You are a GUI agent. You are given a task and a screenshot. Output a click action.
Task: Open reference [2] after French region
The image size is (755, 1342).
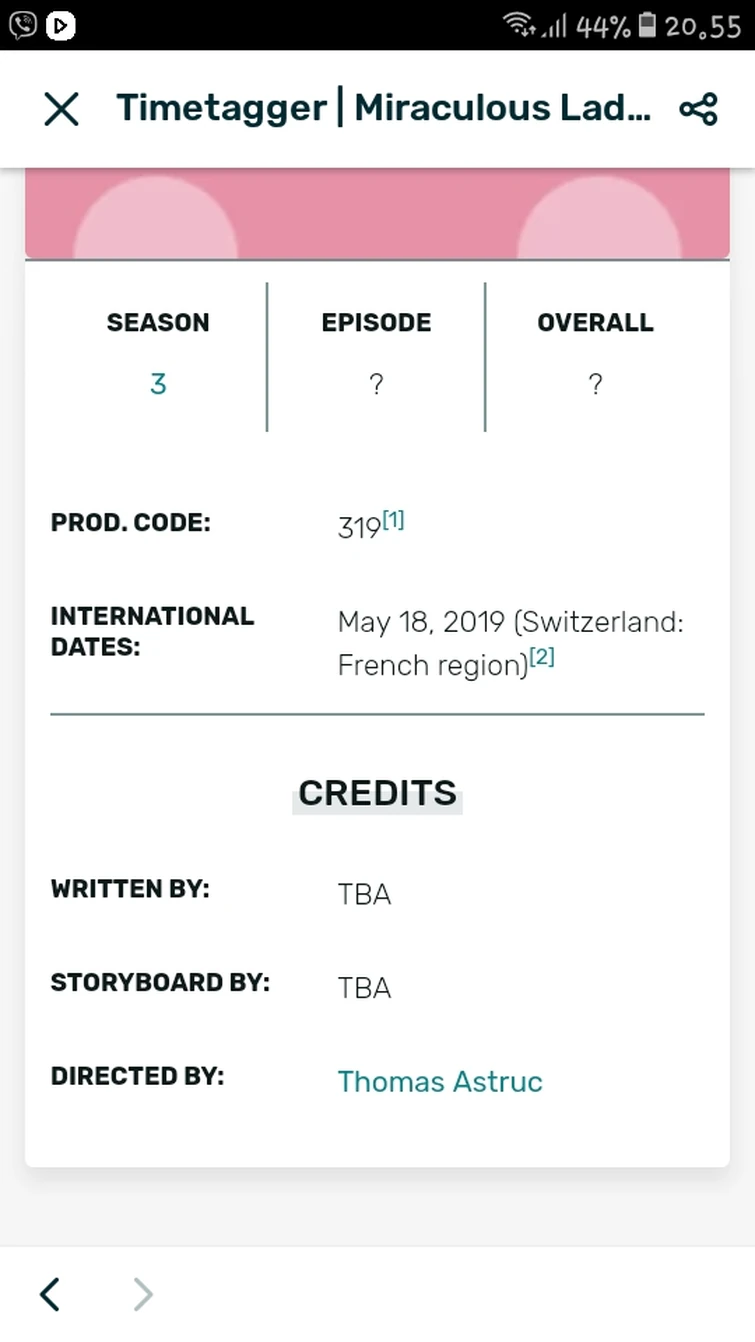point(542,657)
